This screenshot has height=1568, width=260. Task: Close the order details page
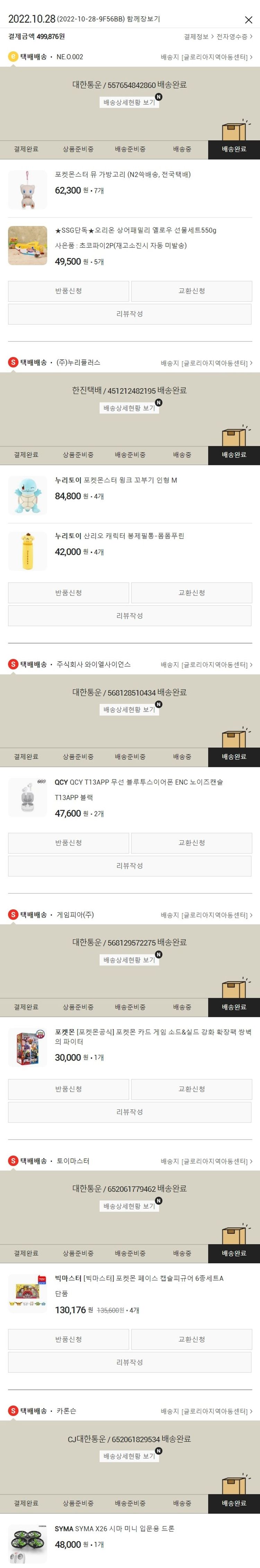tap(248, 19)
